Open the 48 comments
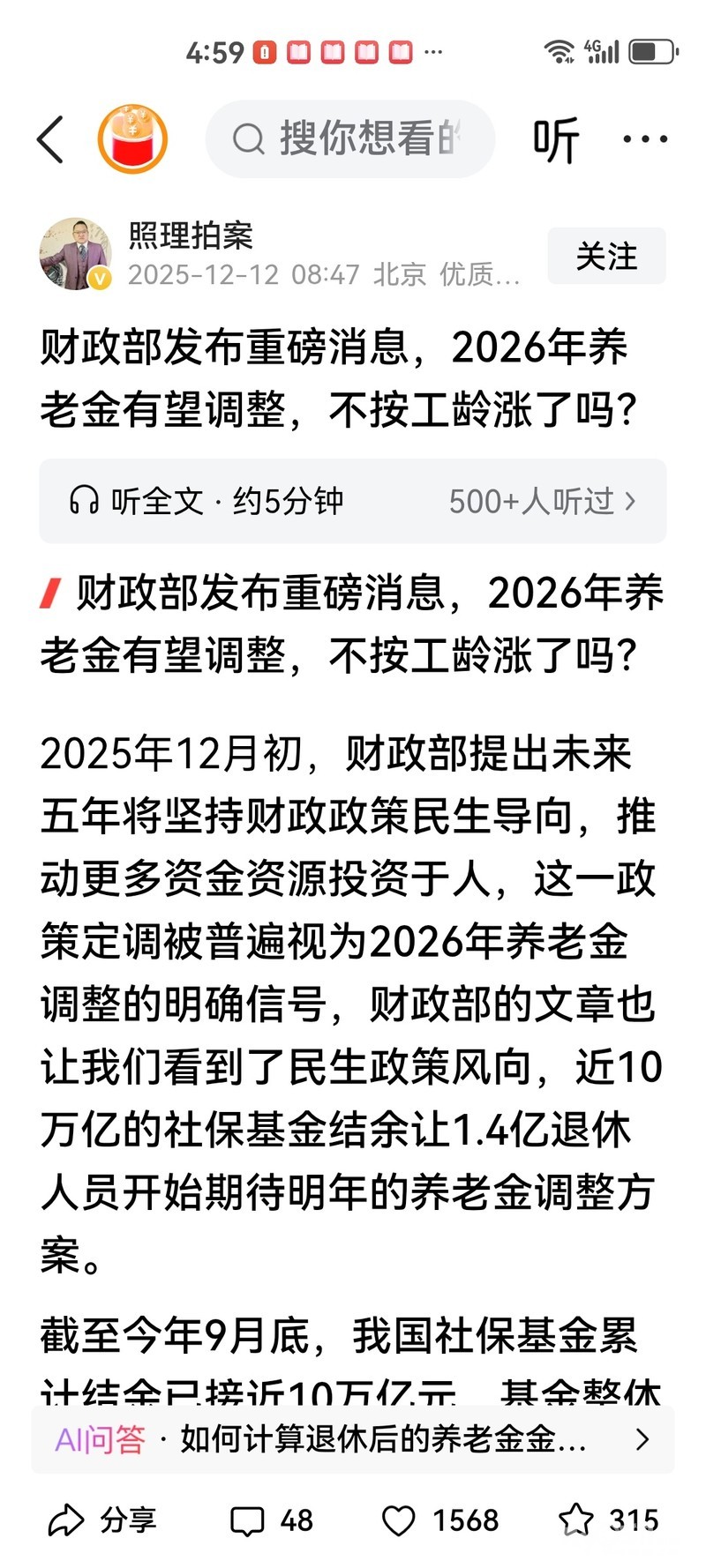 (x=272, y=1520)
